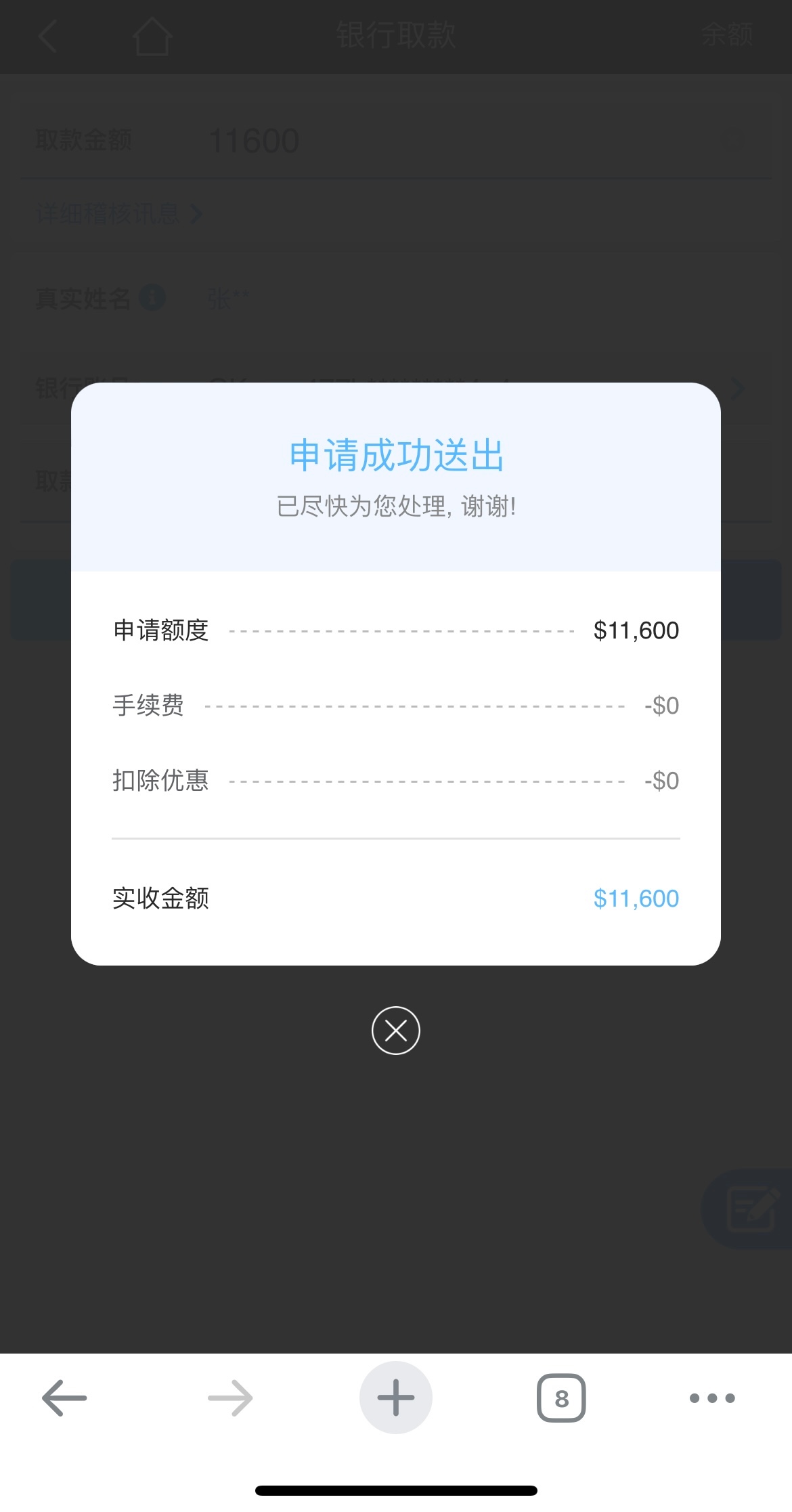
Task: Go forward in the browser toolbar
Action: point(230,1398)
